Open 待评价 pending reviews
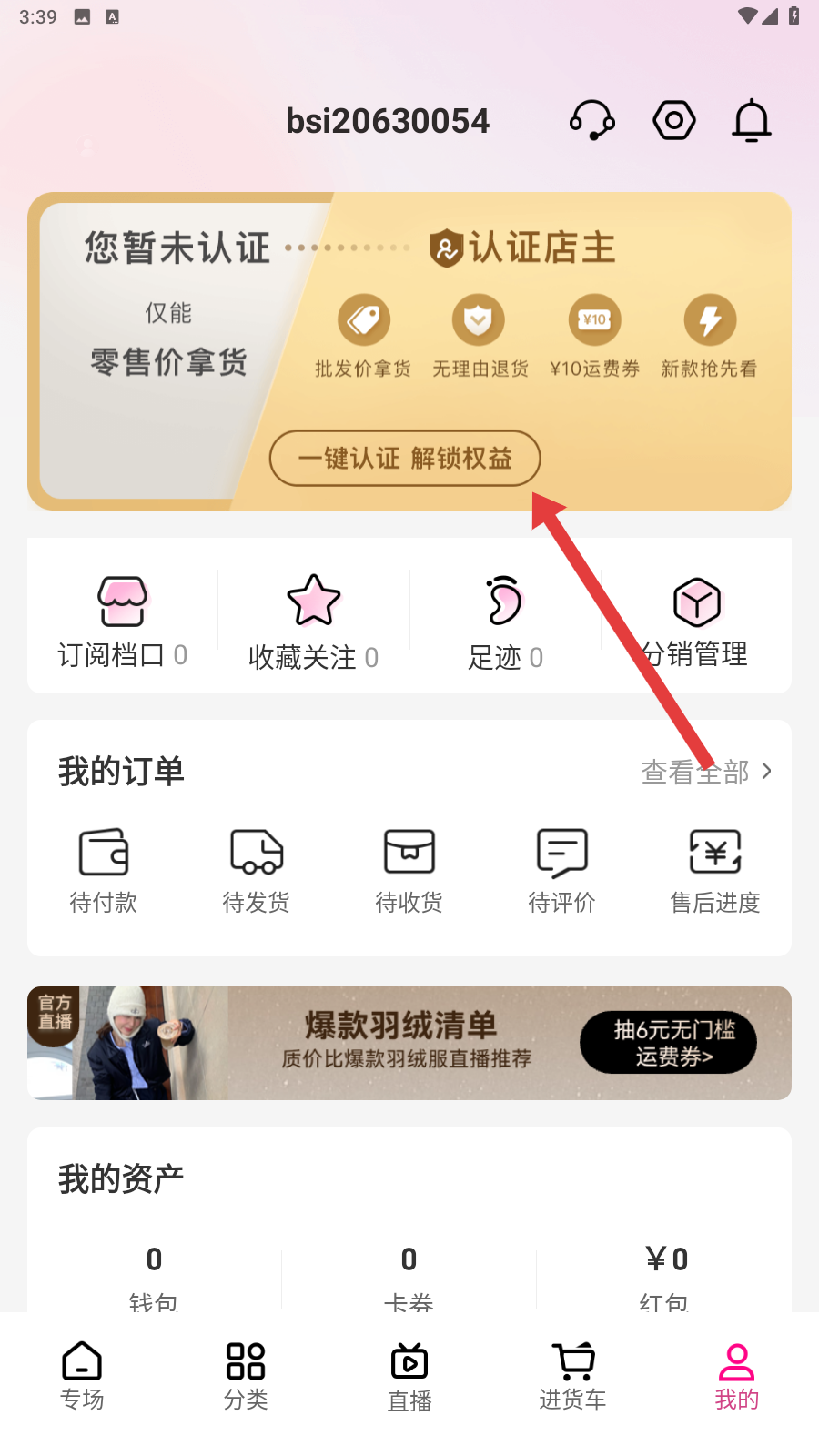 click(562, 870)
